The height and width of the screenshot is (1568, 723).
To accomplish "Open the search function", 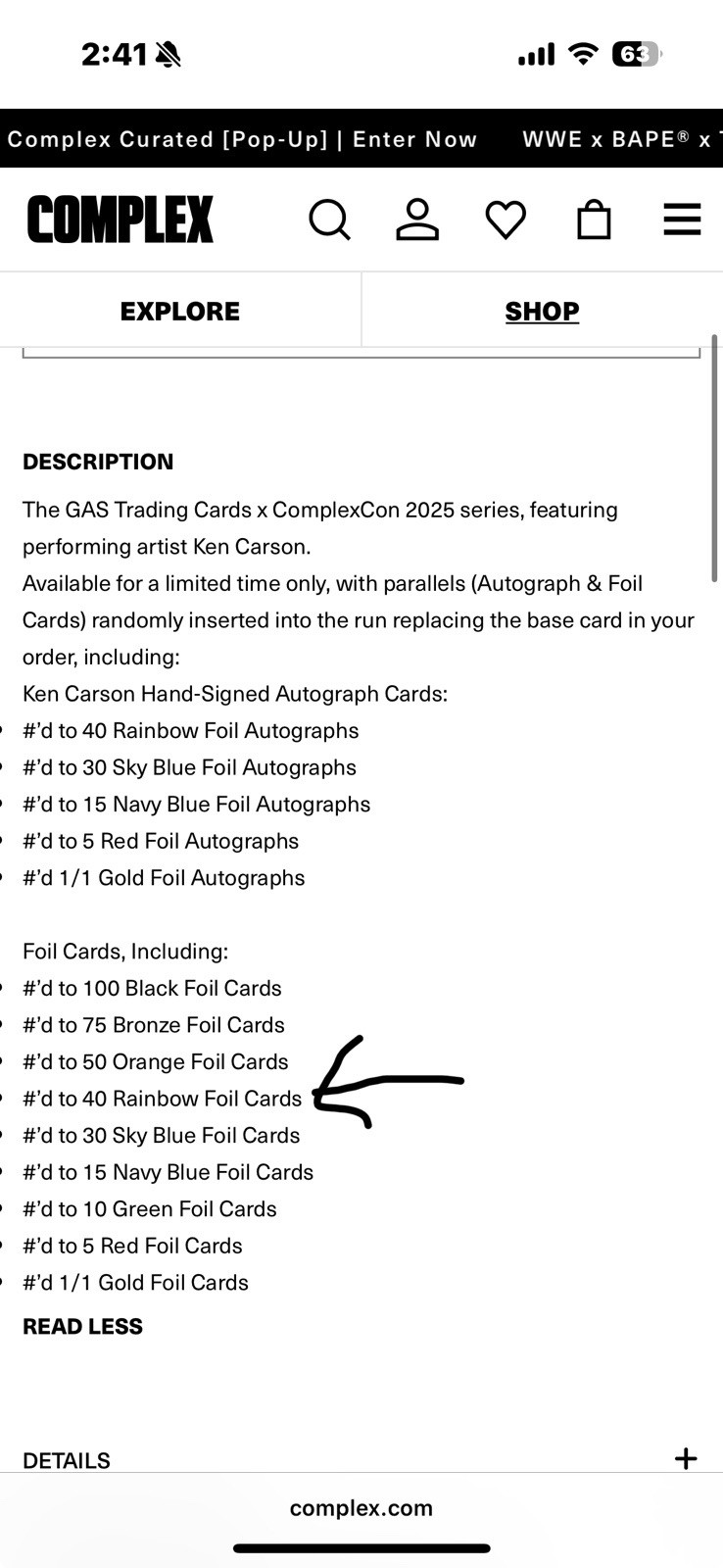I will pos(330,220).
